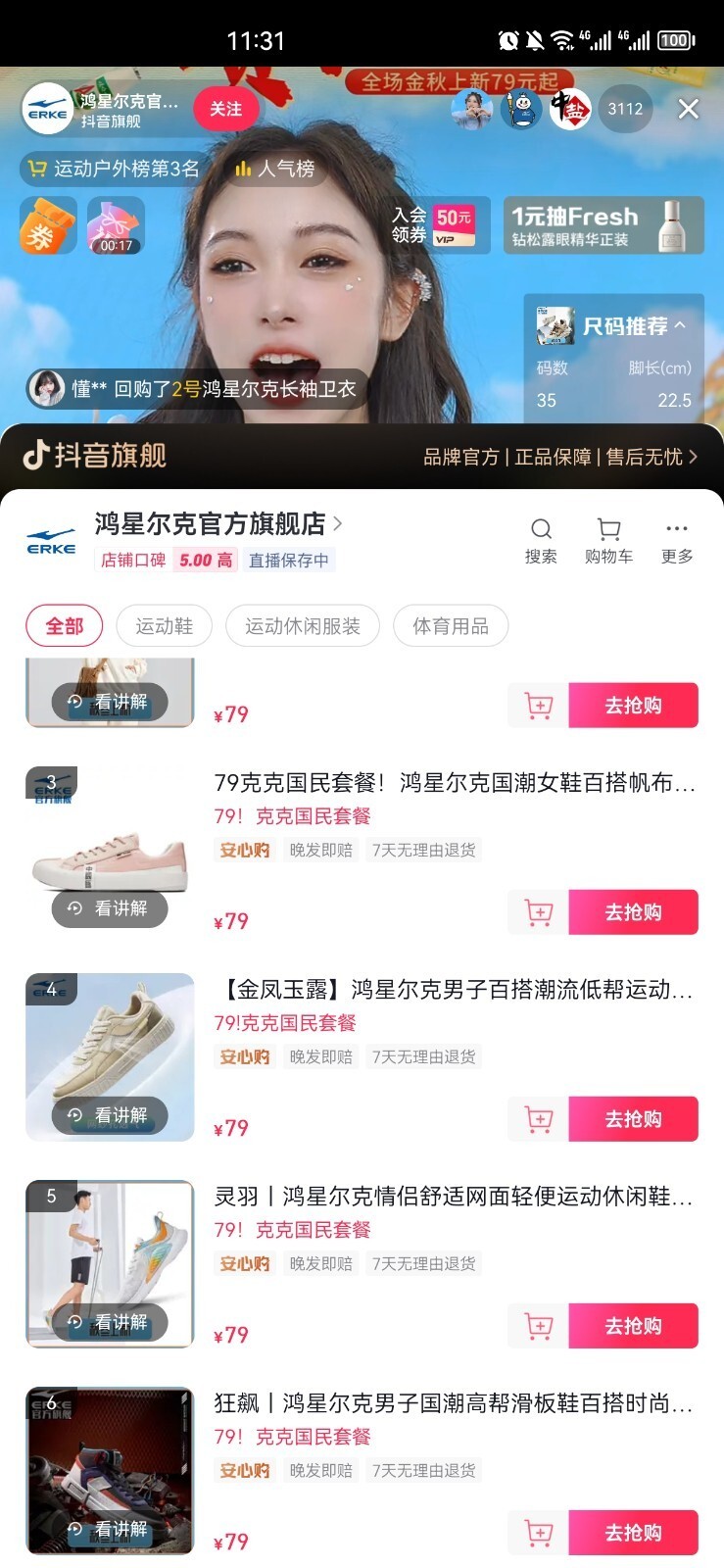Open the 人气榜 popularity ranking
The height and width of the screenshot is (1568, 724).
click(275, 169)
